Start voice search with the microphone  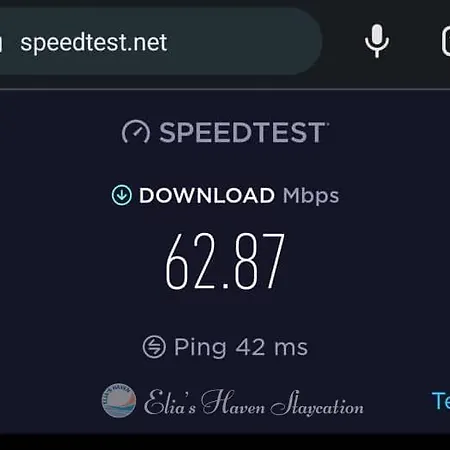coord(377,41)
